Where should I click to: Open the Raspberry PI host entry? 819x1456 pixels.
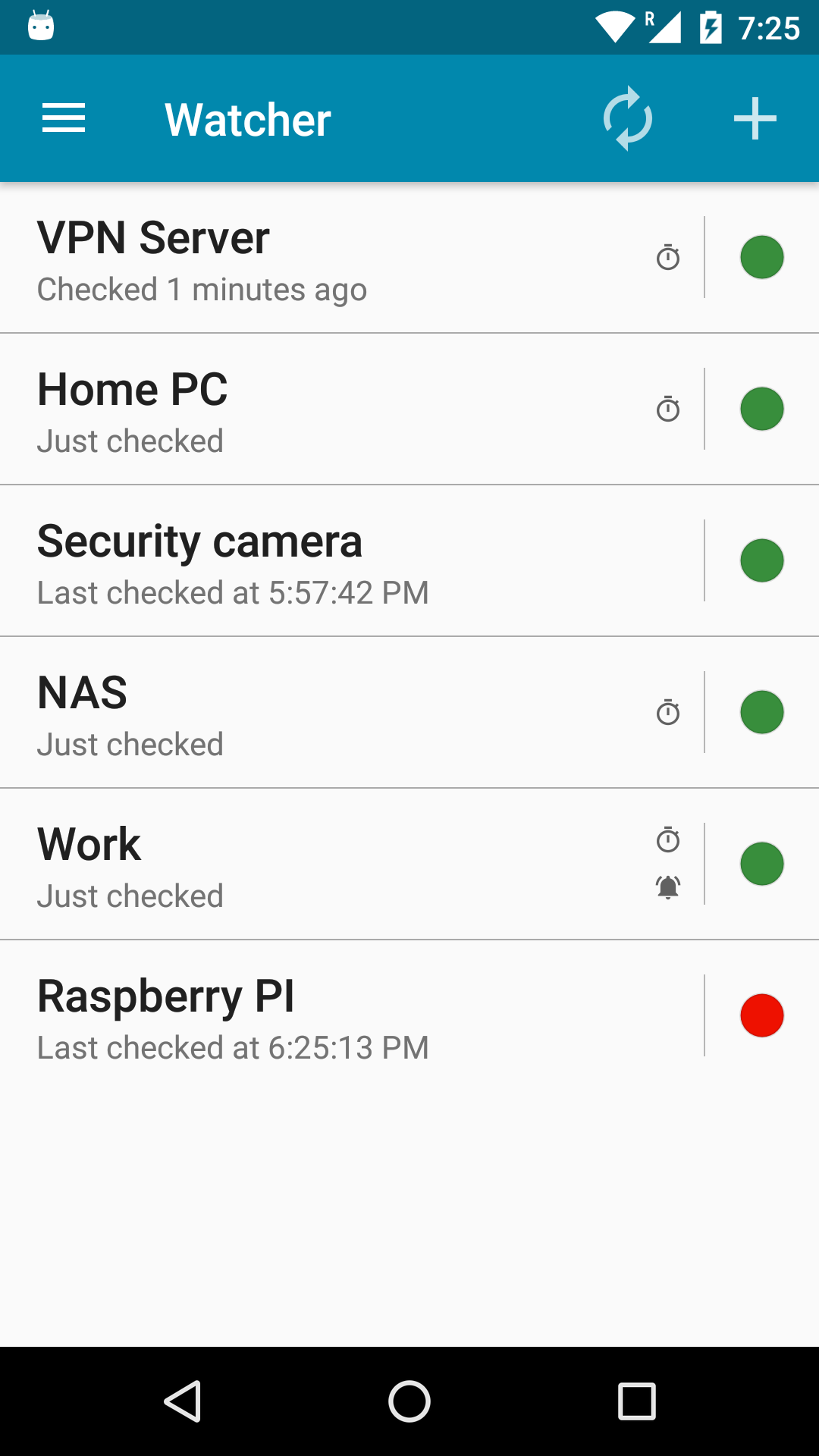pos(303,1015)
